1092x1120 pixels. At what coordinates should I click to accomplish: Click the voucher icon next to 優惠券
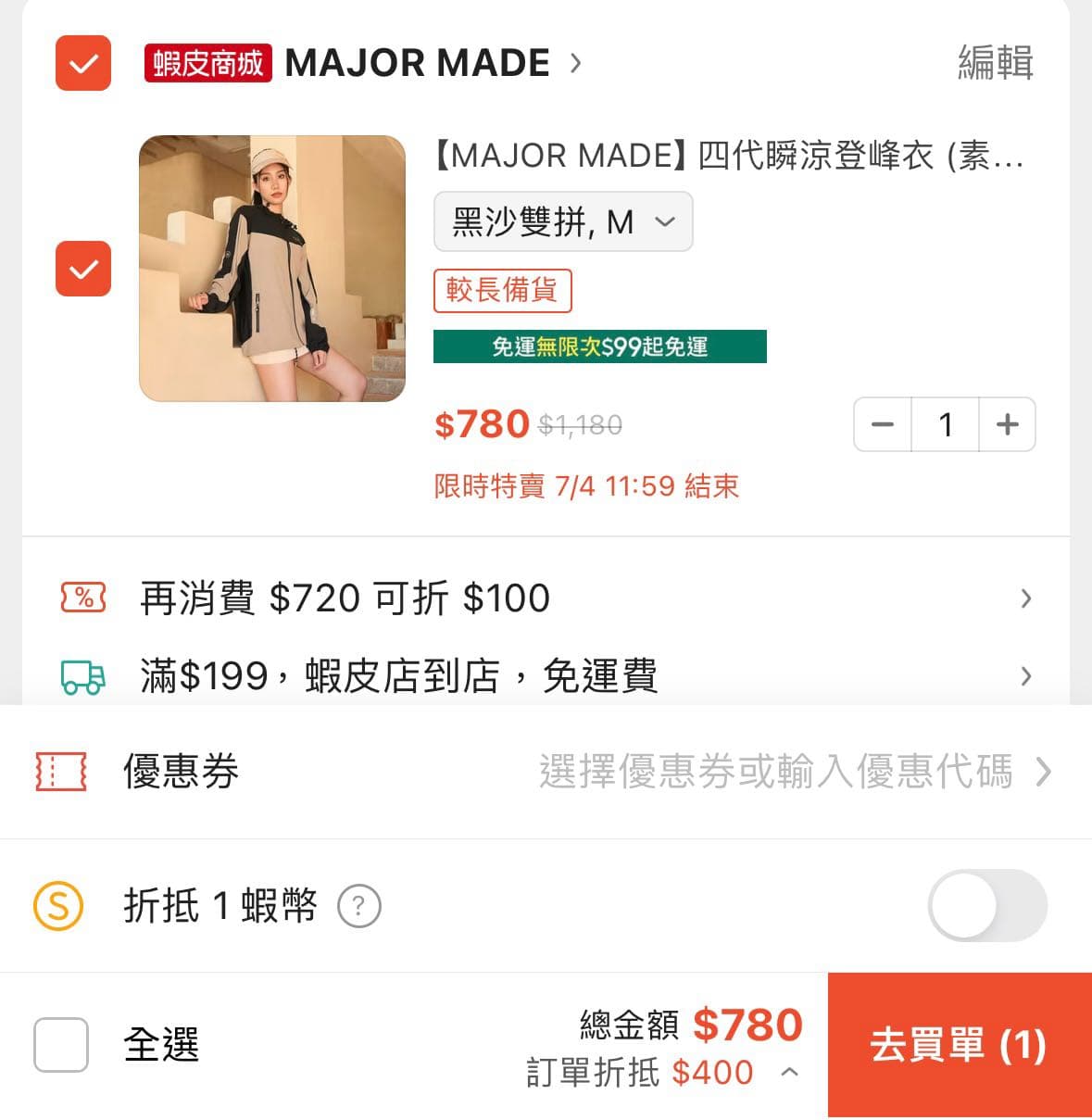59,773
